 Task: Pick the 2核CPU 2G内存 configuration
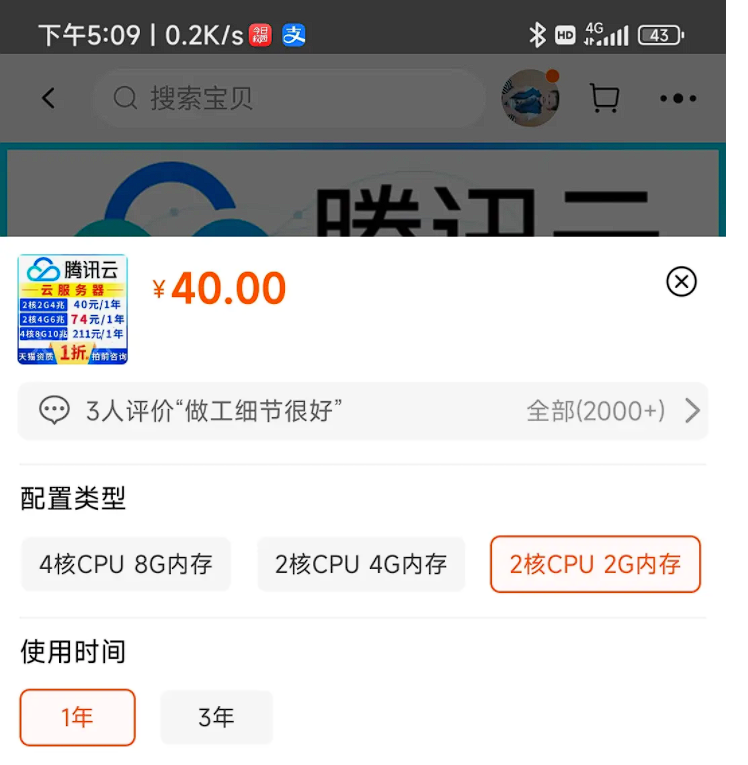tap(595, 564)
